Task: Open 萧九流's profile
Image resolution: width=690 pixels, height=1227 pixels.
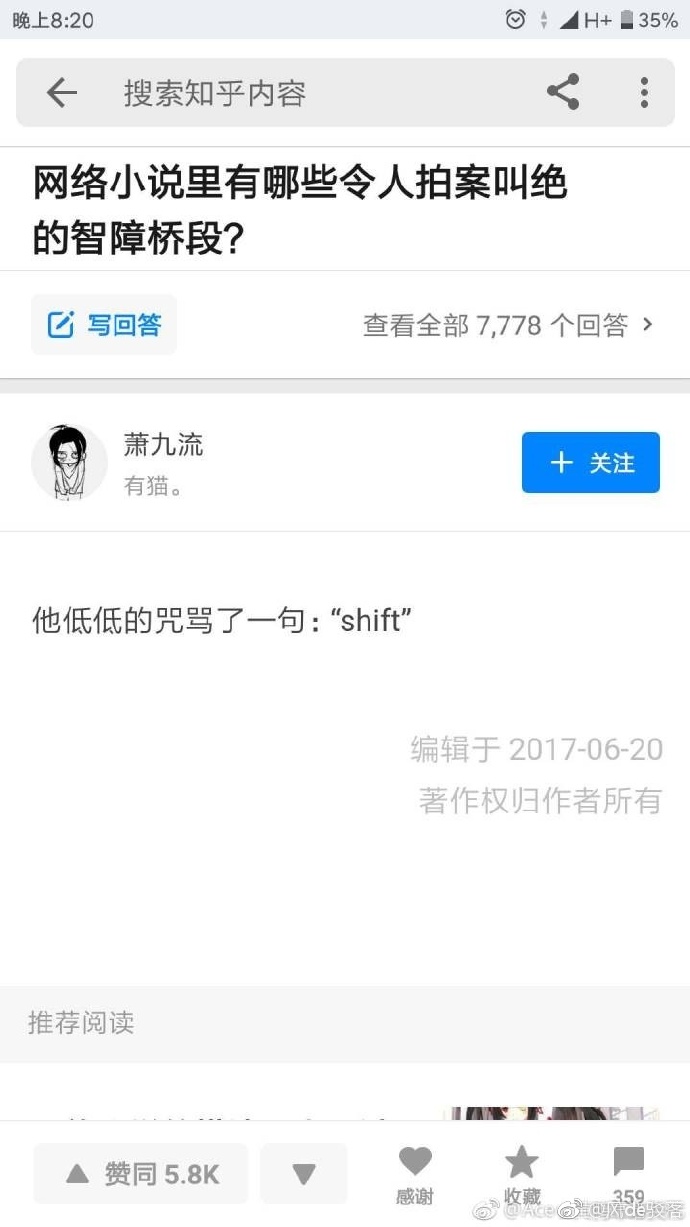Action: tap(69, 462)
